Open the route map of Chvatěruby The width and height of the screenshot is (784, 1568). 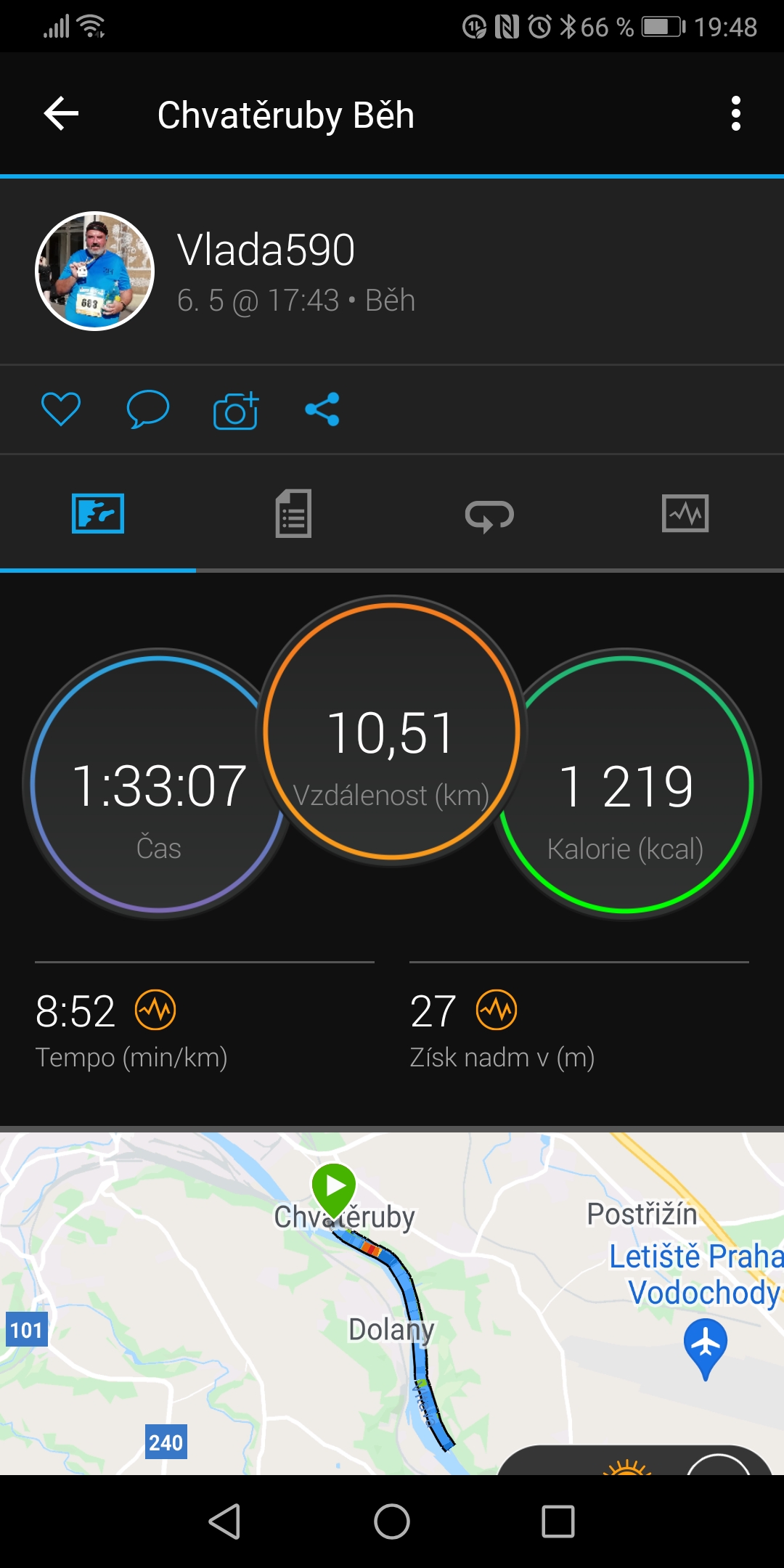pyautogui.click(x=392, y=1304)
